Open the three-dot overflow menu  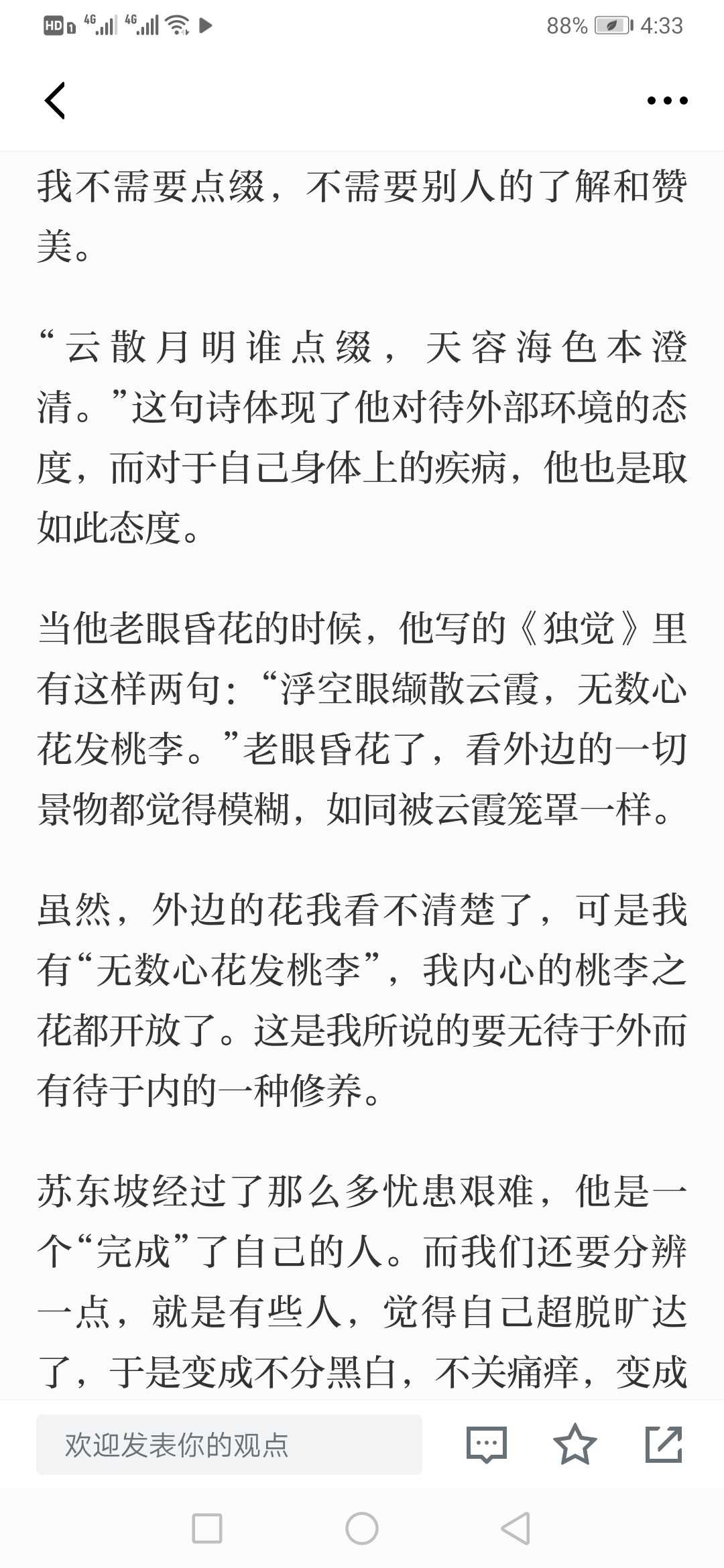(667, 101)
